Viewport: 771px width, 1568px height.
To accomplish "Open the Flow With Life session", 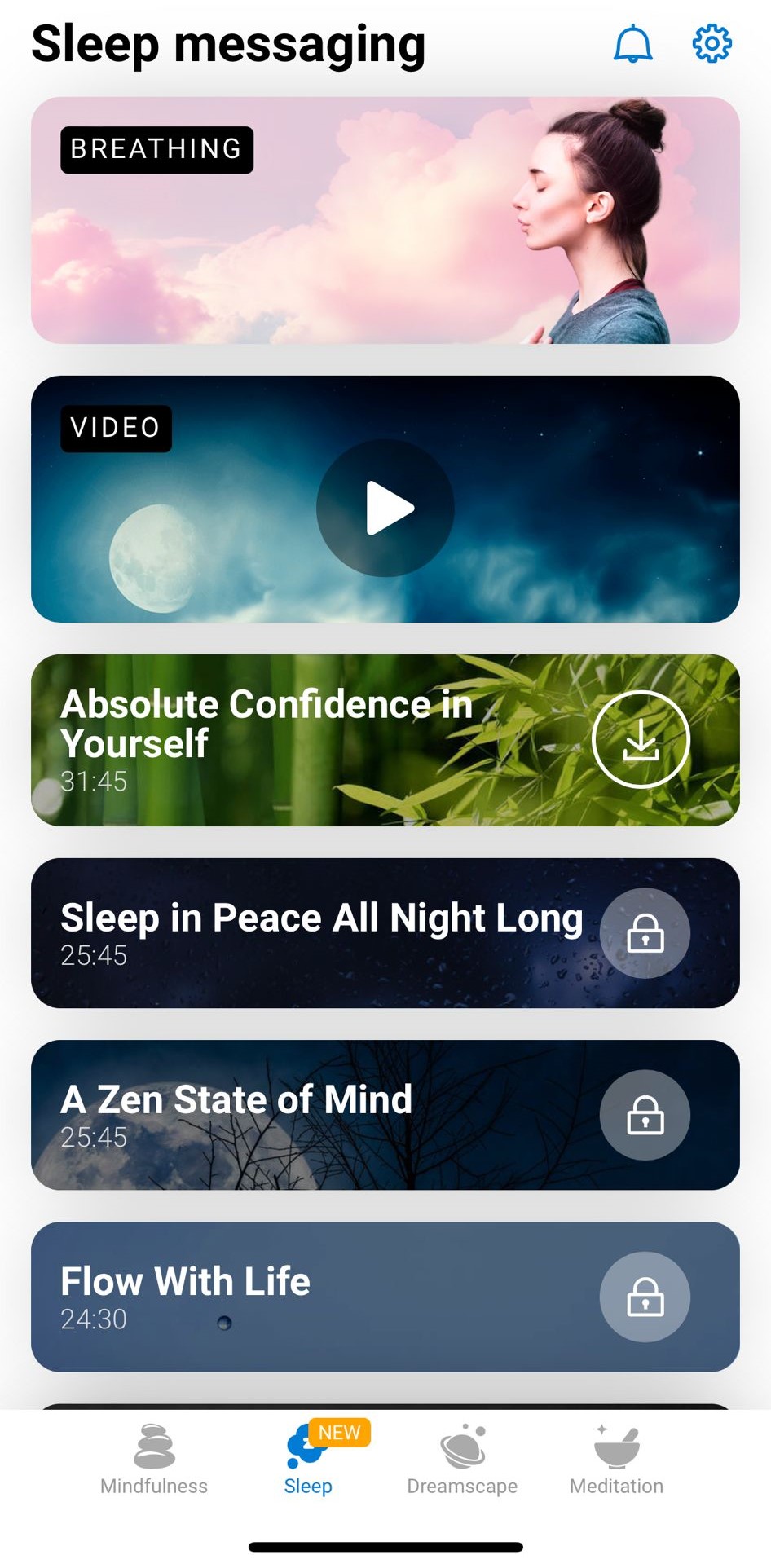I will 385,1297.
